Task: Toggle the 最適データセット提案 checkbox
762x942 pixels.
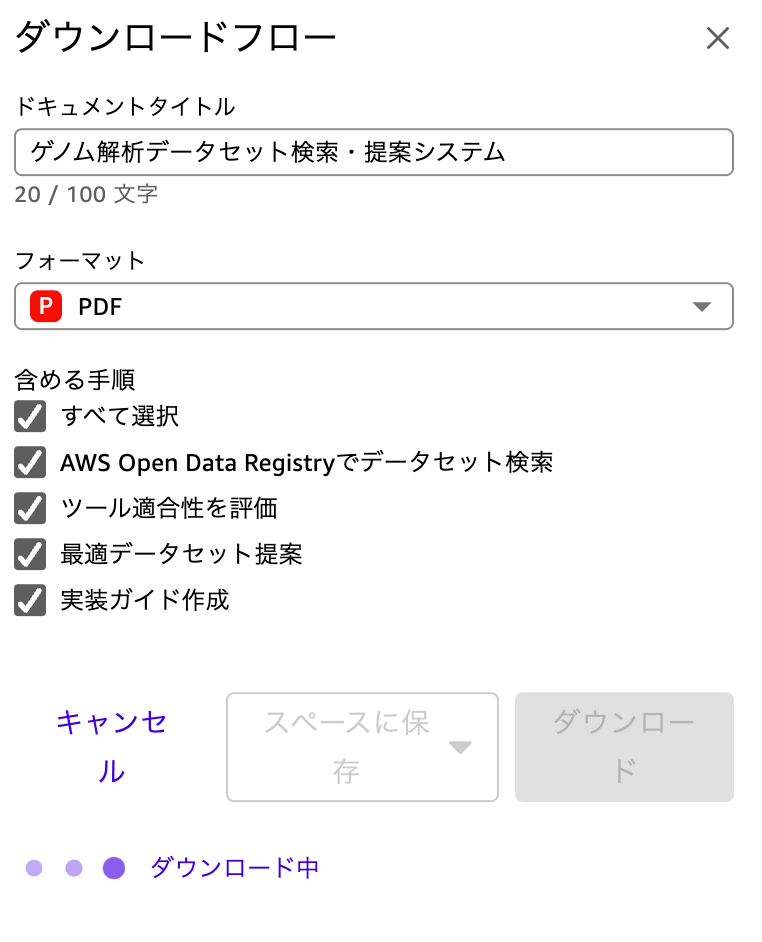Action: (30, 554)
